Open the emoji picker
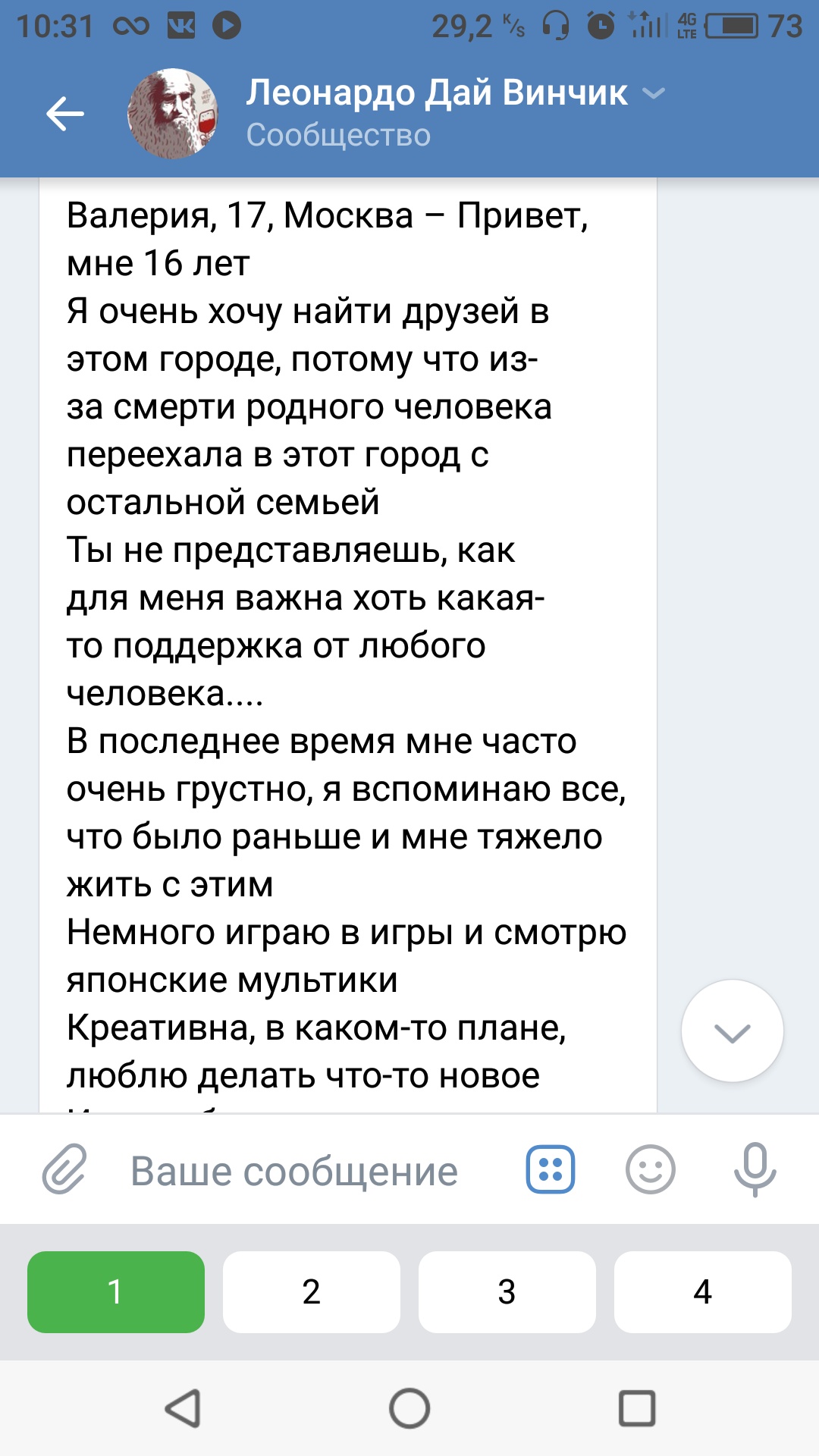This screenshot has height=1456, width=819. click(651, 1169)
